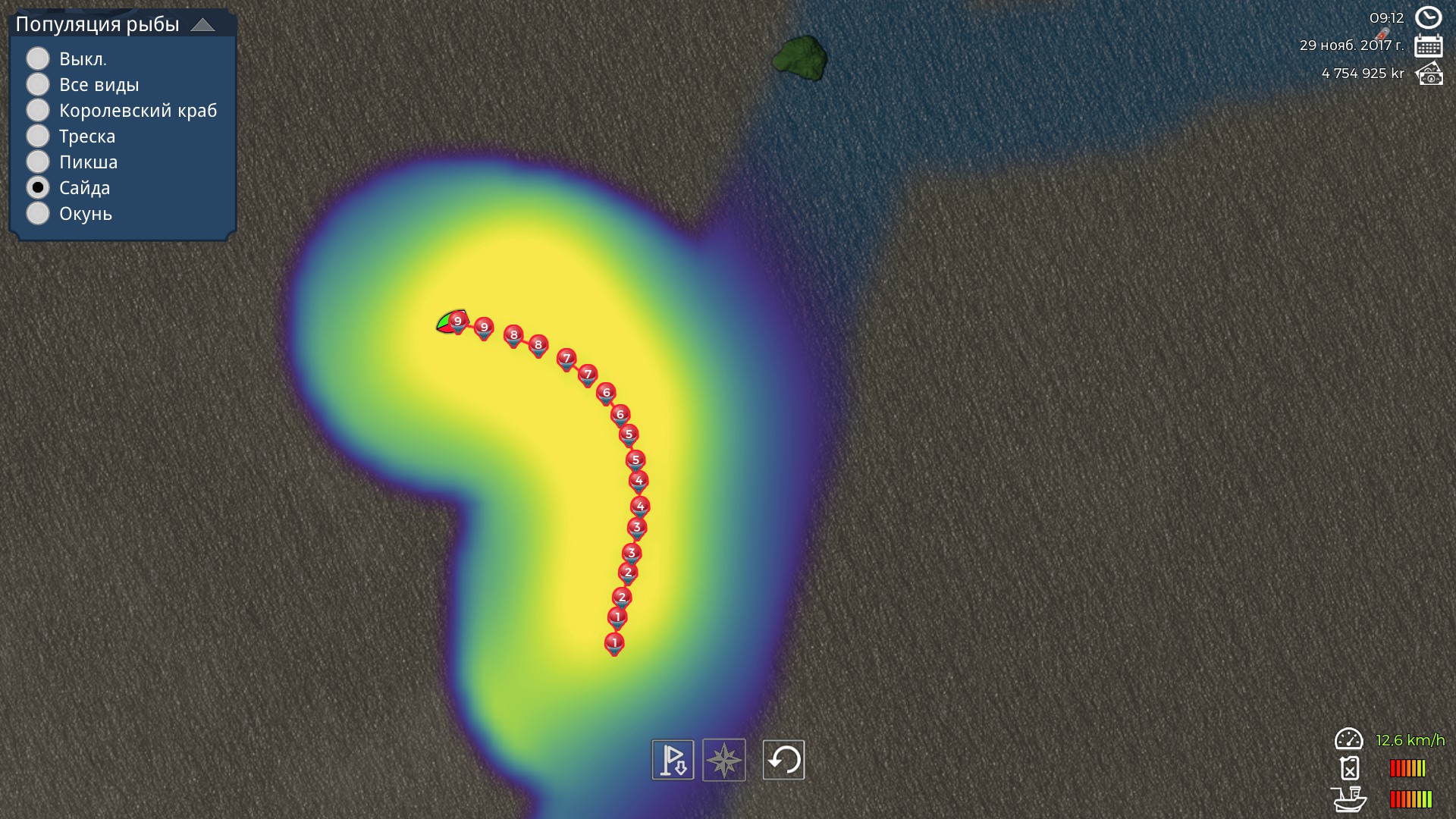
Task: Open the calendar icon
Action: coord(1429,45)
